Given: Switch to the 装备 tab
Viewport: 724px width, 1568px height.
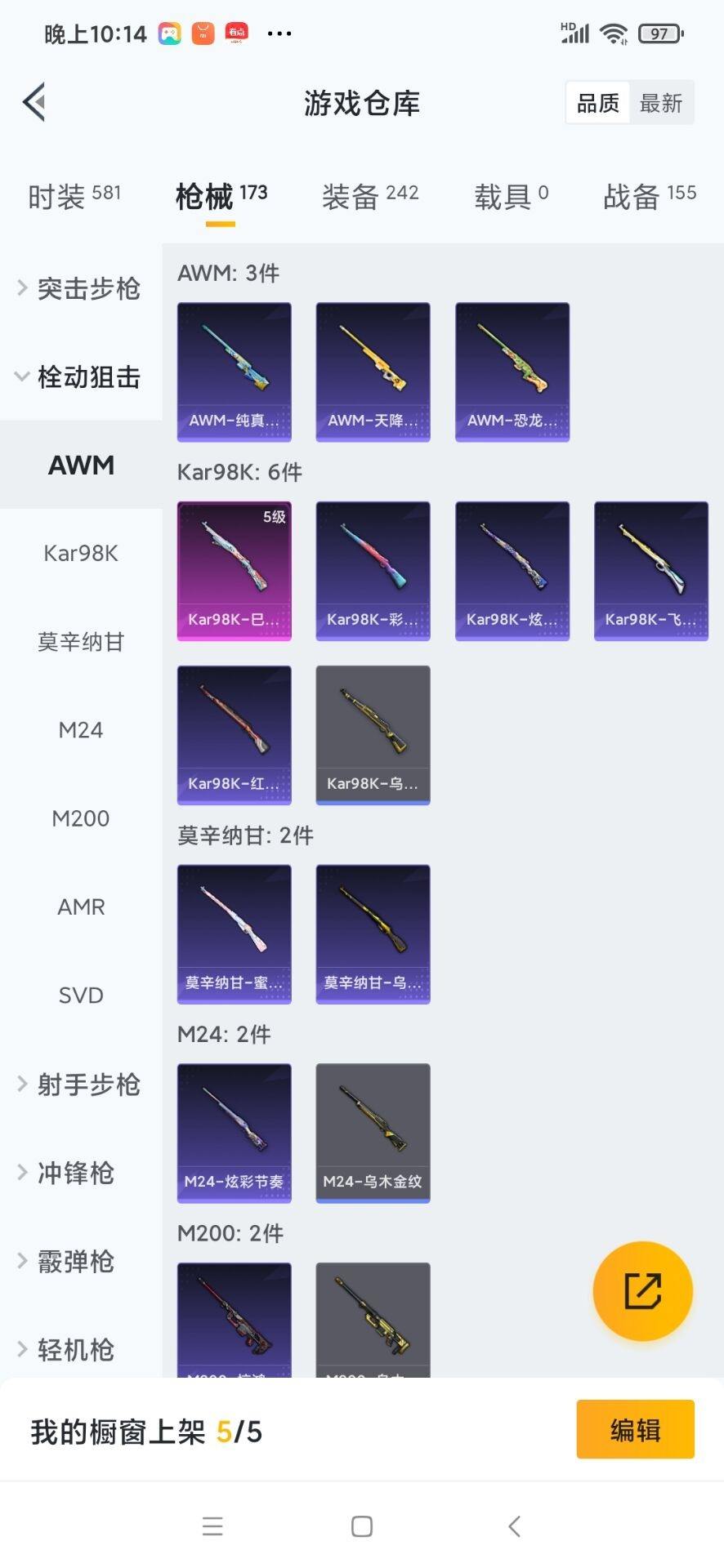Looking at the screenshot, I should point(369,196).
